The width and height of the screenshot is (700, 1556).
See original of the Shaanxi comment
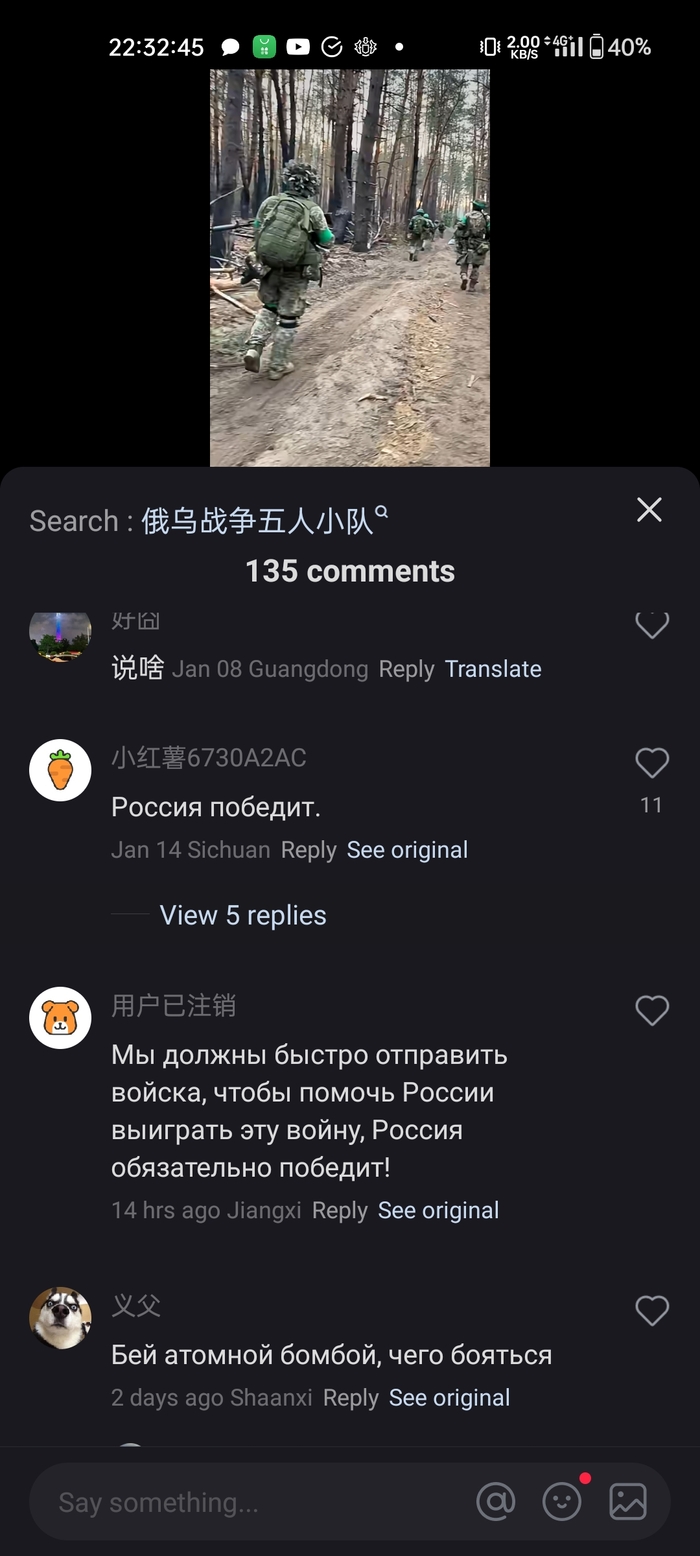[449, 1398]
